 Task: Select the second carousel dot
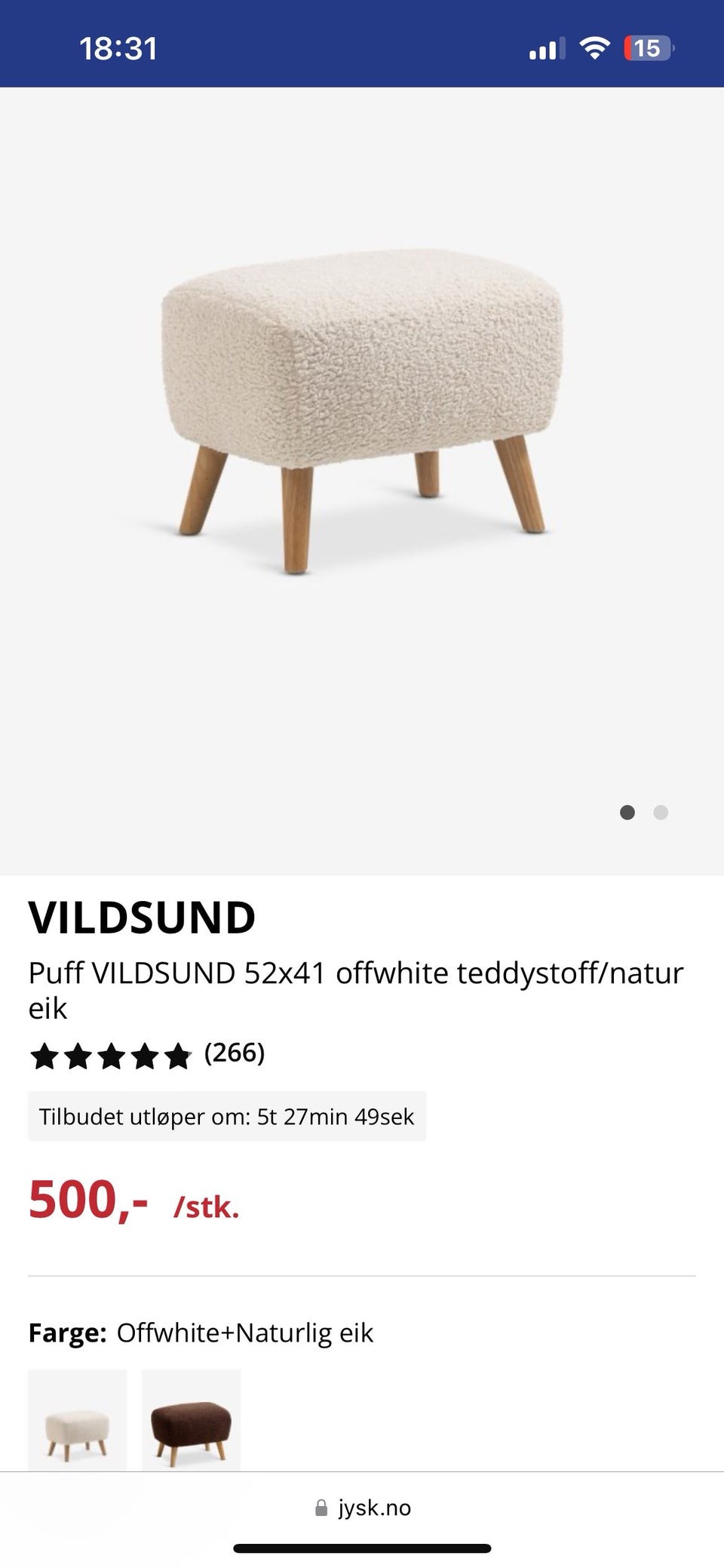coord(661,812)
